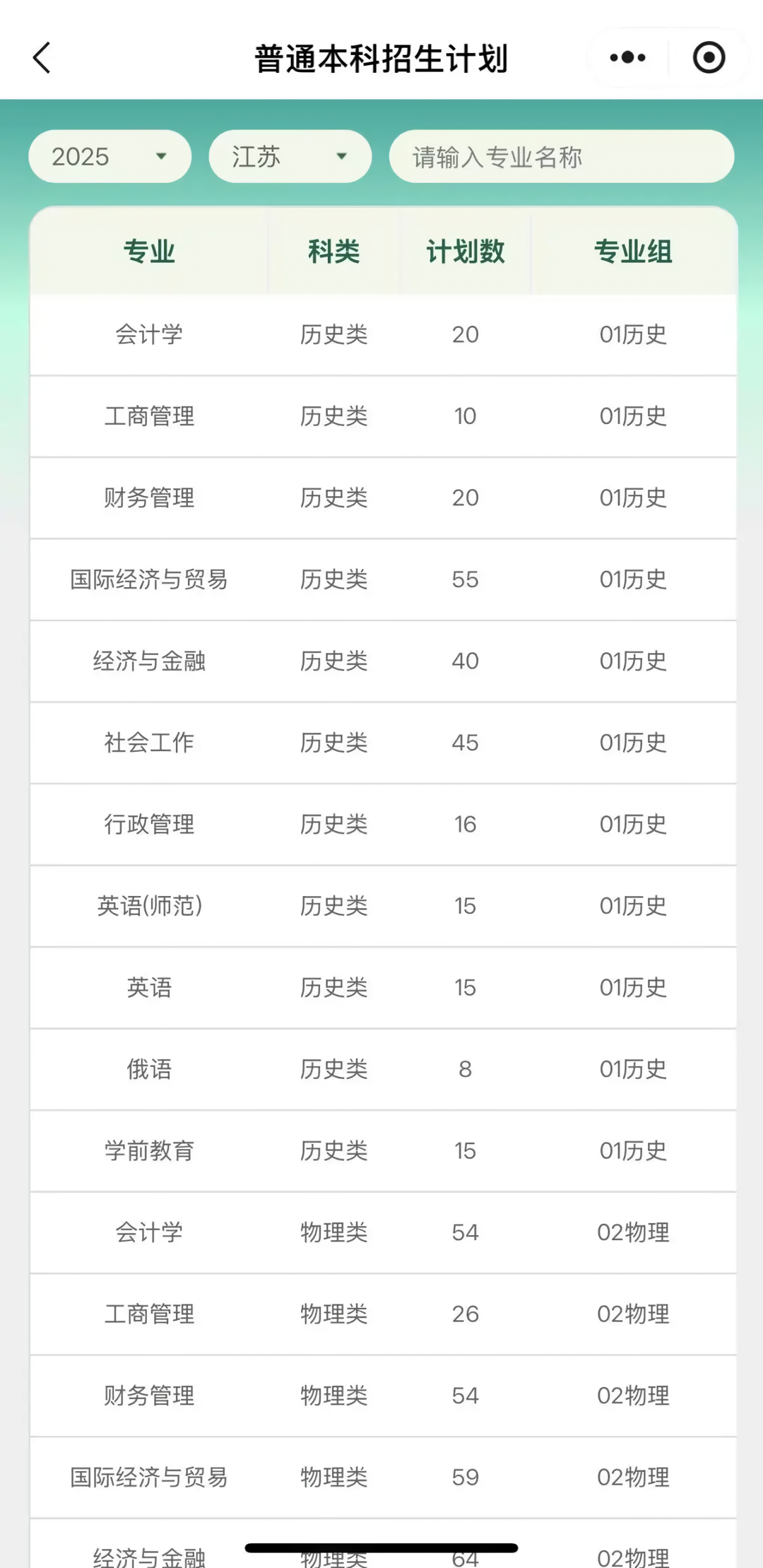
Task: Close the mini program with the circle icon
Action: click(x=709, y=58)
